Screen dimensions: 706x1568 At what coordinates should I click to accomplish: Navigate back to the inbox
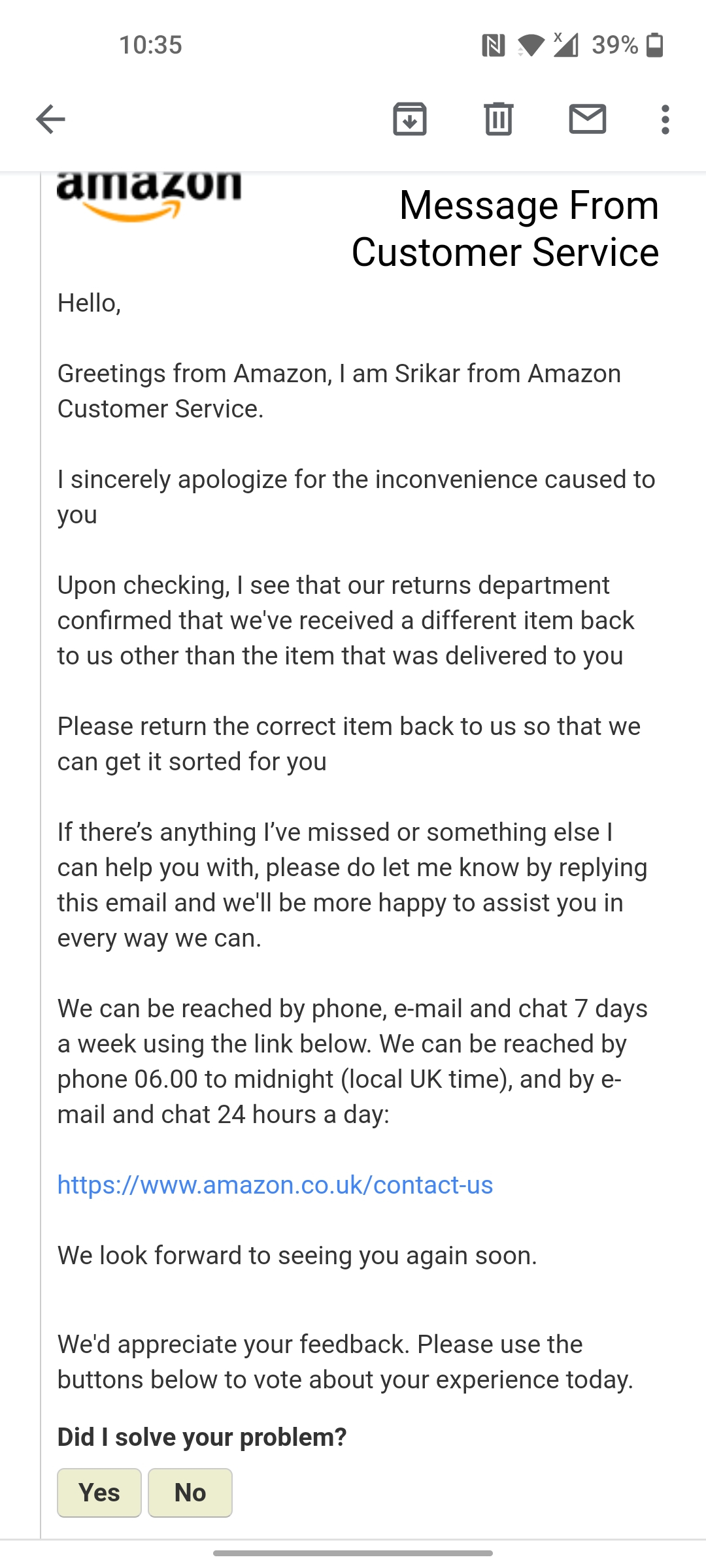50,120
